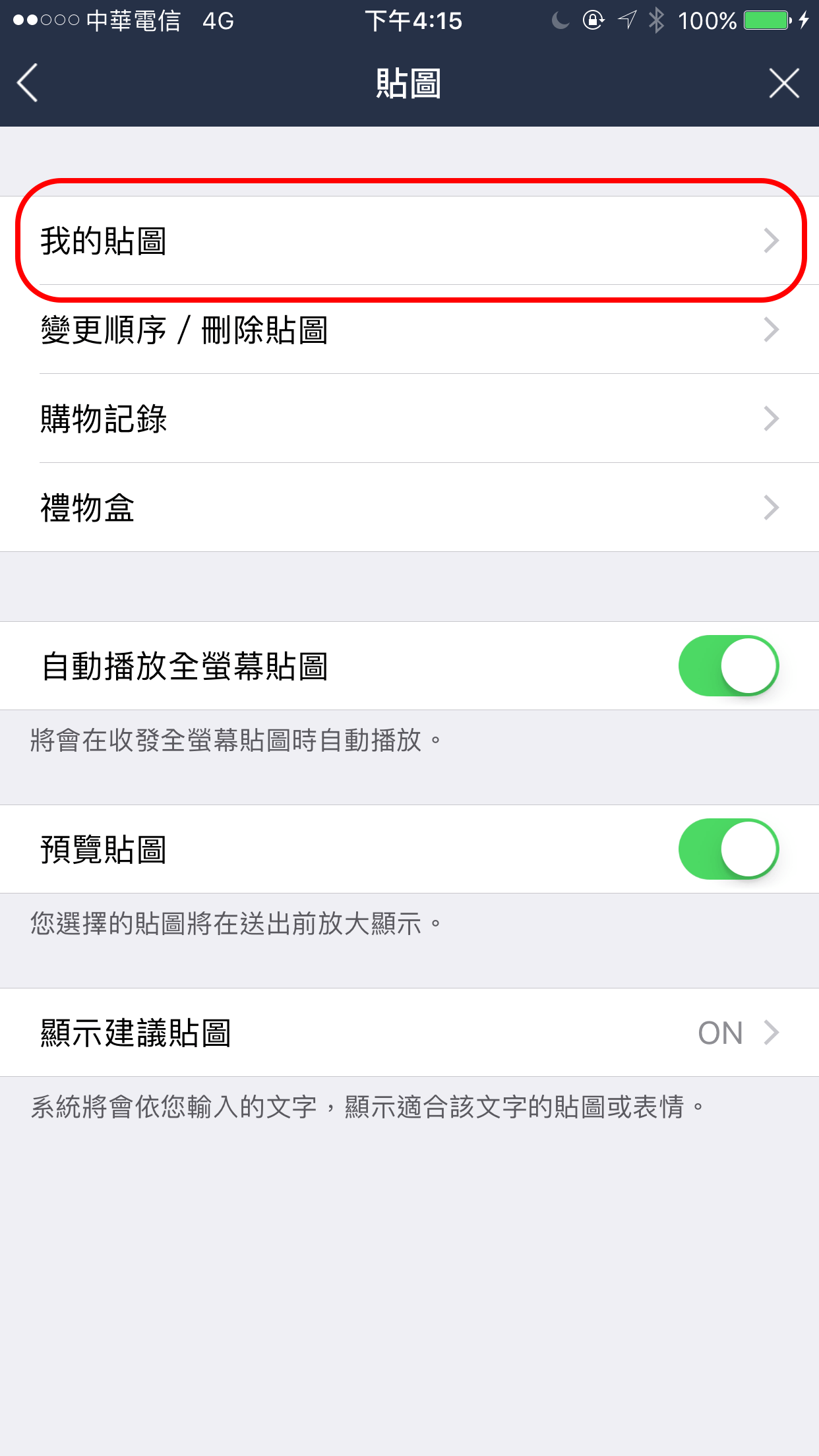Tap the Bluetooth icon in status bar
Image resolution: width=819 pixels, height=1456 pixels.
[655, 21]
